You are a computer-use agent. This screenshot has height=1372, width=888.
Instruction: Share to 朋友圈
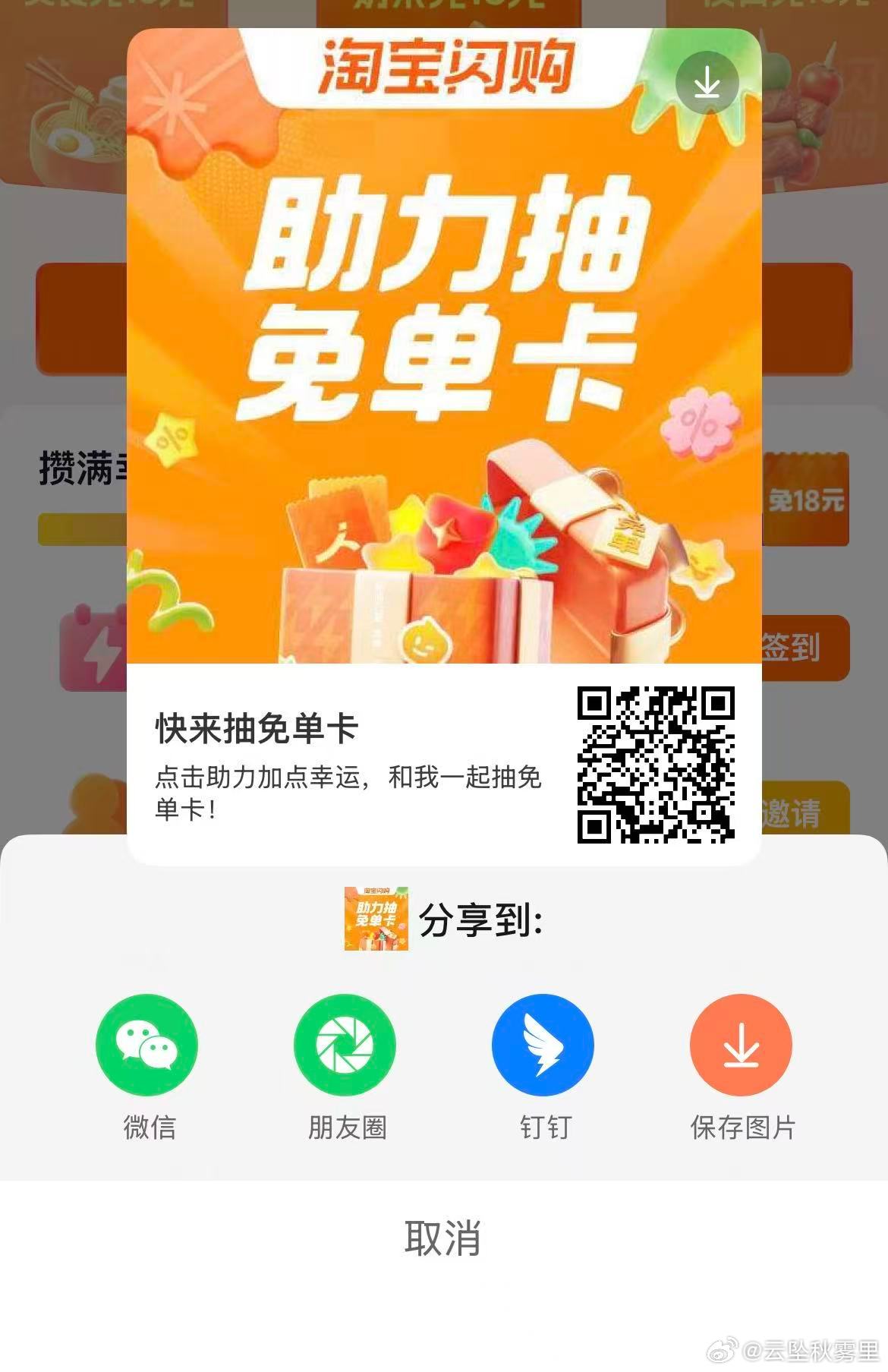point(345,1046)
